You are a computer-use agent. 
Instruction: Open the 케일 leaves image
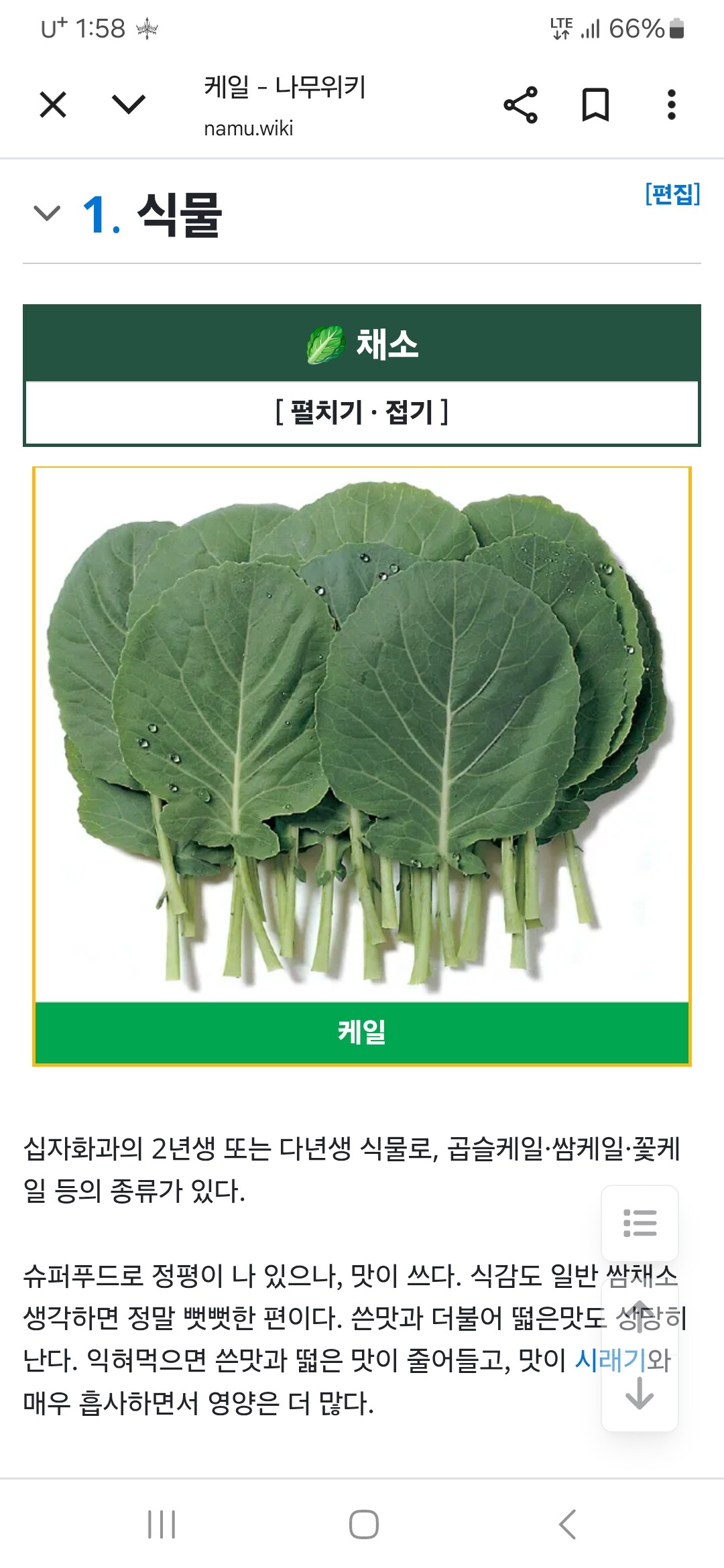click(x=362, y=734)
